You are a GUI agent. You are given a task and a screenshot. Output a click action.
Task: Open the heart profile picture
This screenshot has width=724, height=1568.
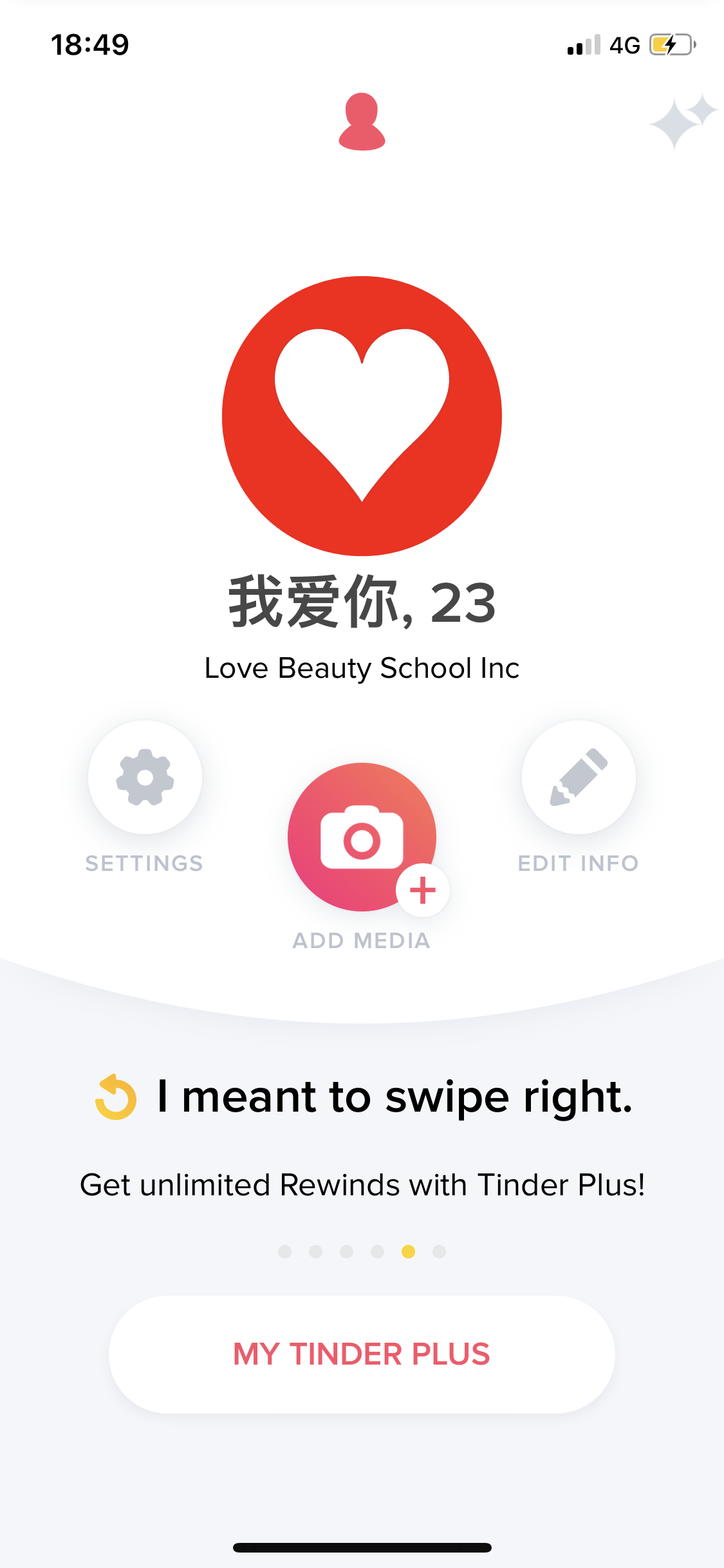(362, 416)
